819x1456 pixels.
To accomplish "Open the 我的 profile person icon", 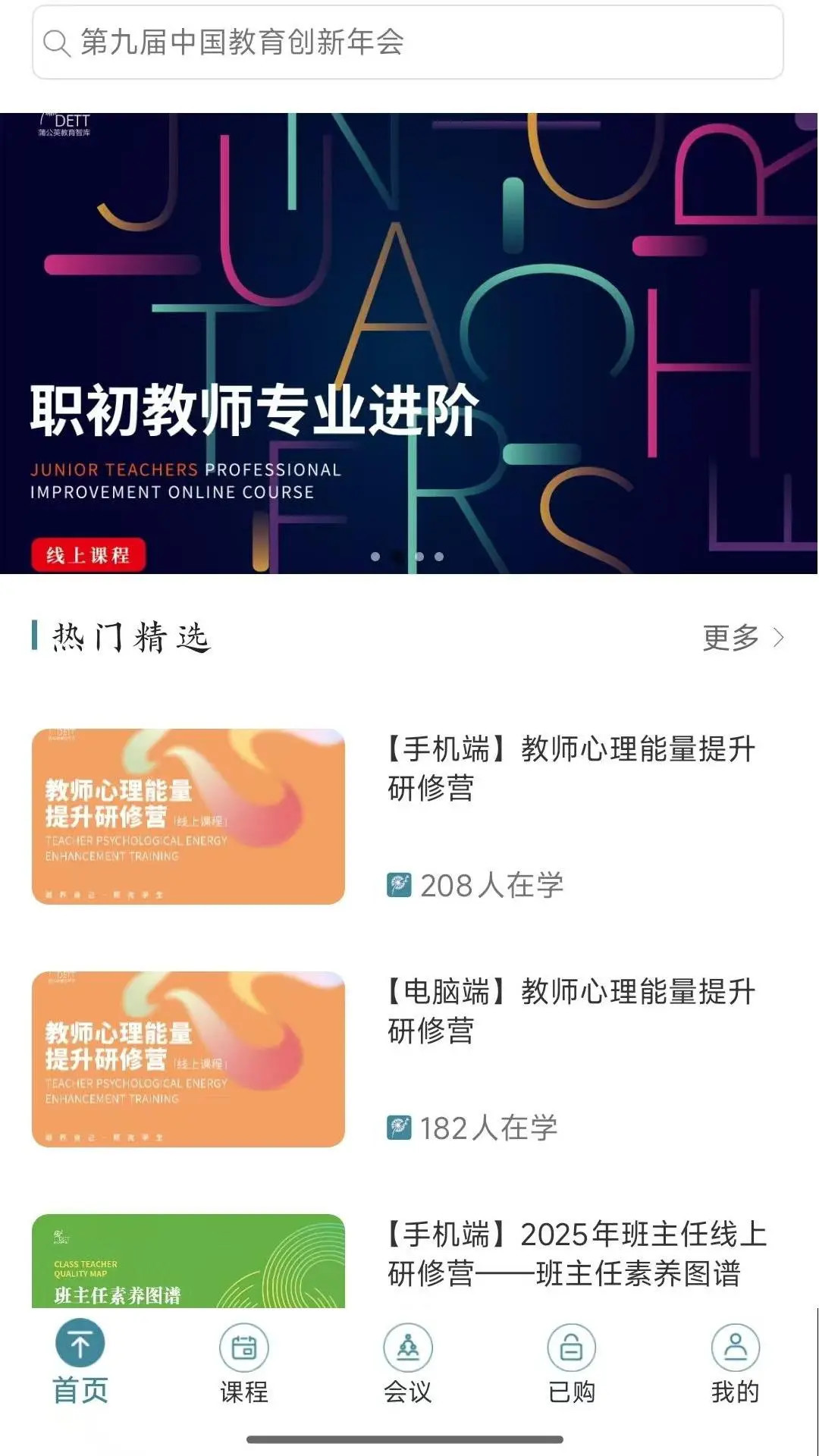I will pyautogui.click(x=735, y=1348).
